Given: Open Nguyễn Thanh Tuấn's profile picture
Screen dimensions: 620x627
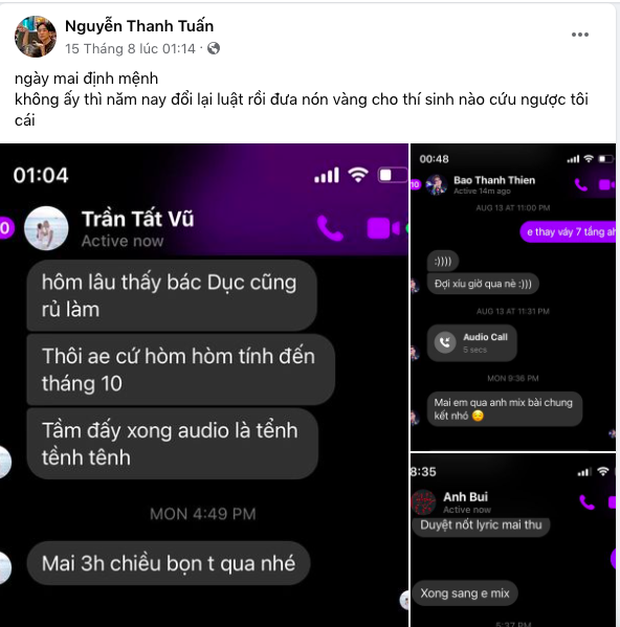Looking at the screenshot, I should point(35,36).
